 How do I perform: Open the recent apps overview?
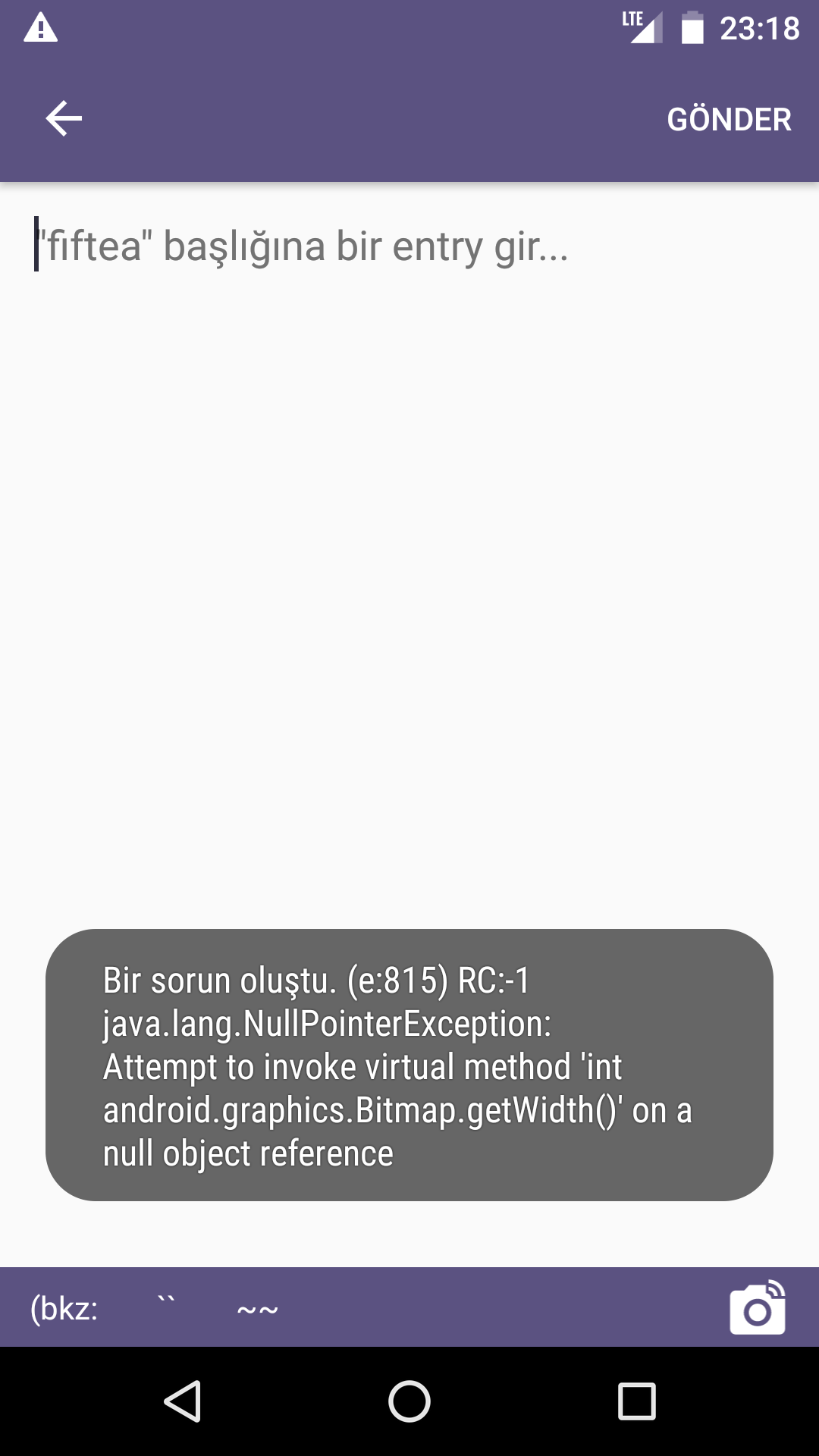coord(637,1401)
